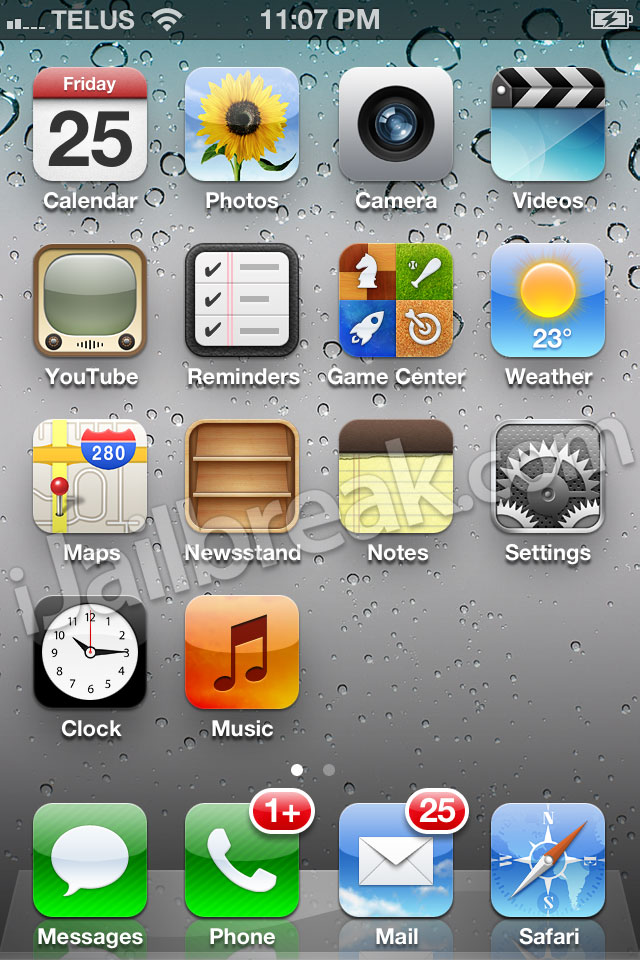This screenshot has height=960, width=640.
Task: Open the Settings app
Action: pos(548,477)
